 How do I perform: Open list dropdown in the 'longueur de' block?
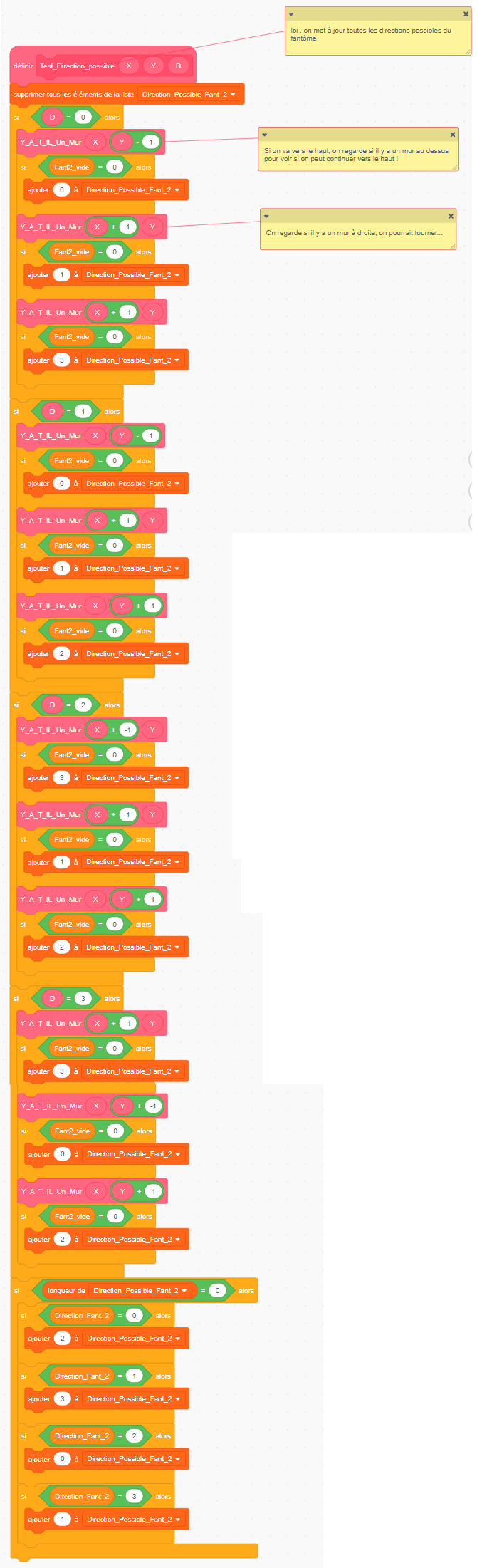coord(184,1290)
